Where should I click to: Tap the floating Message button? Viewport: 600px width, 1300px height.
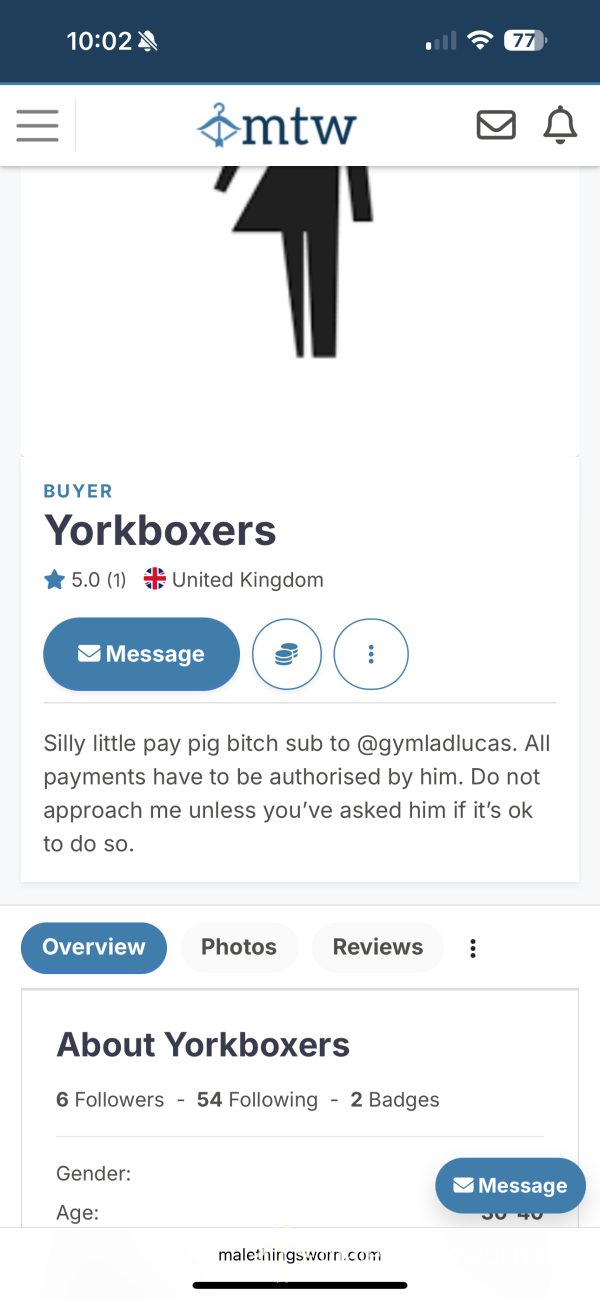(510, 1186)
